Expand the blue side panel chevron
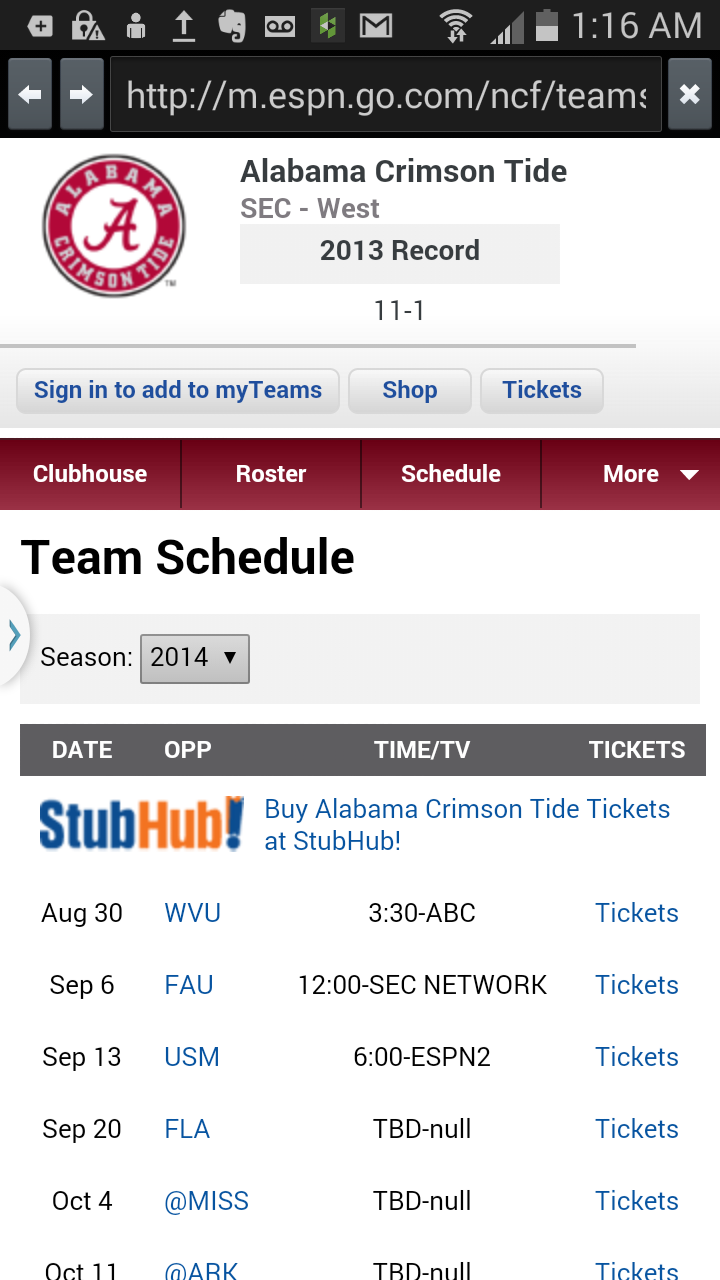The height and width of the screenshot is (1280, 720). pos(14,633)
